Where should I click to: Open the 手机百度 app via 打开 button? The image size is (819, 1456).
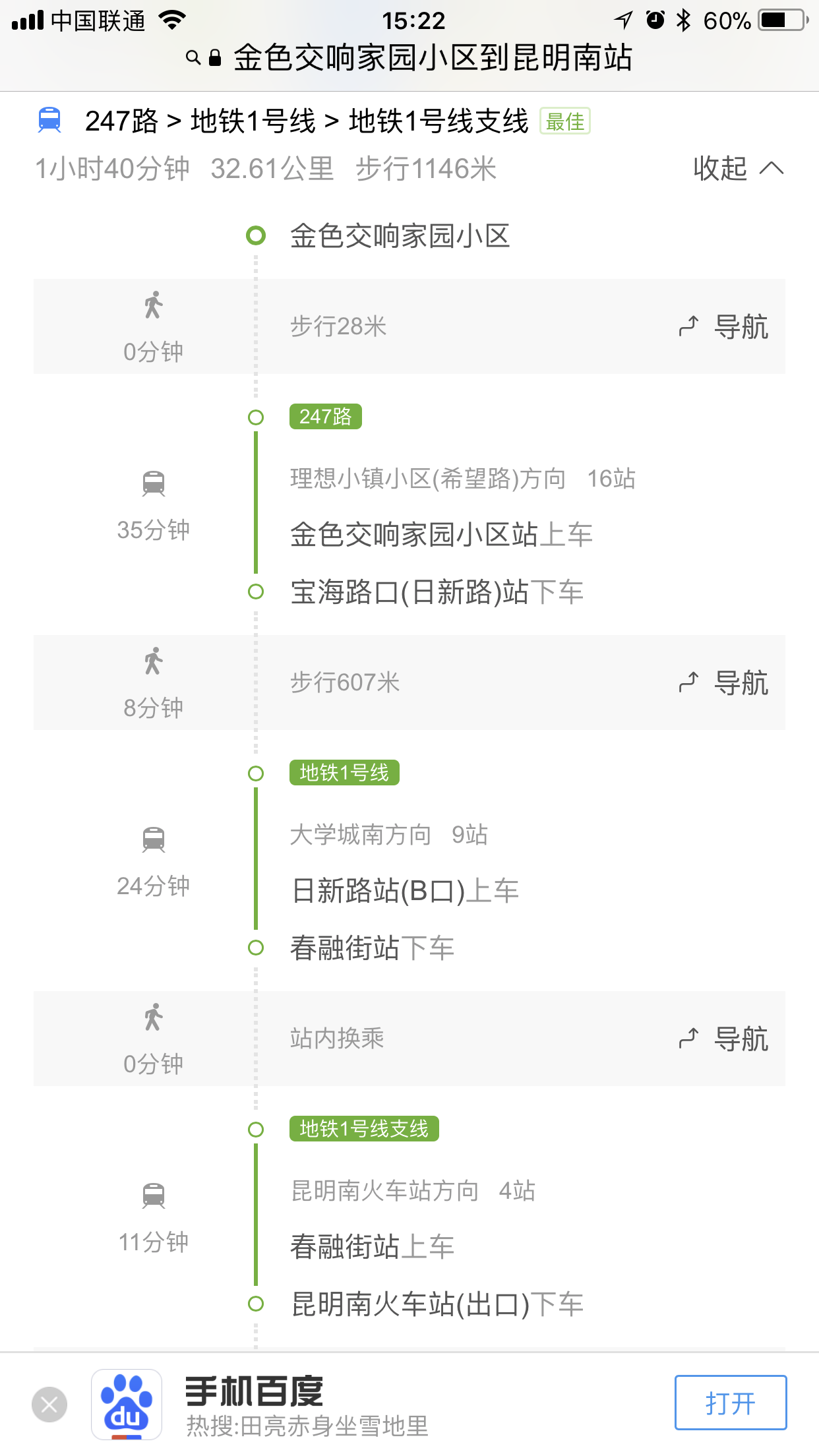[x=731, y=1403]
